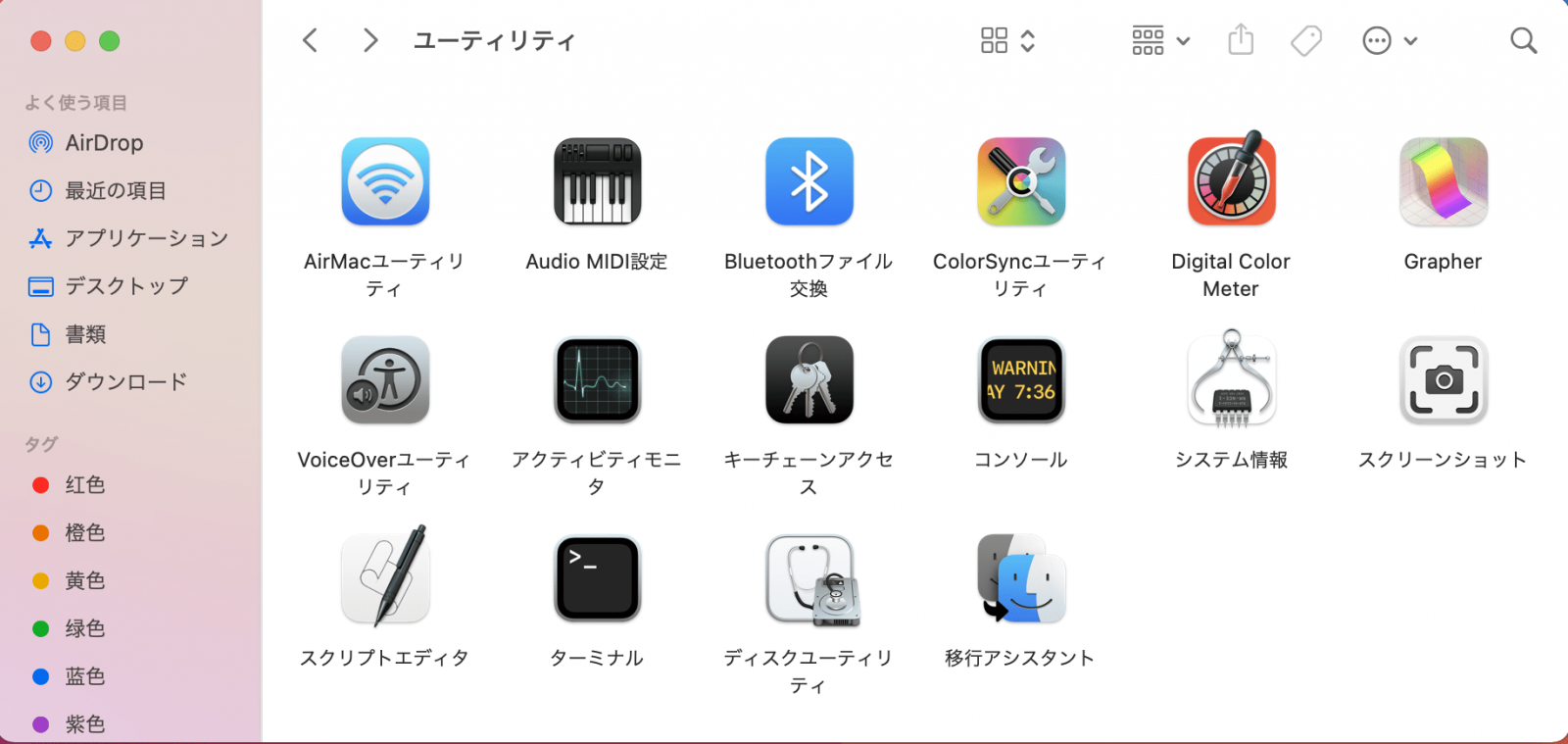Share the selected item via toolbar

tap(1241, 41)
